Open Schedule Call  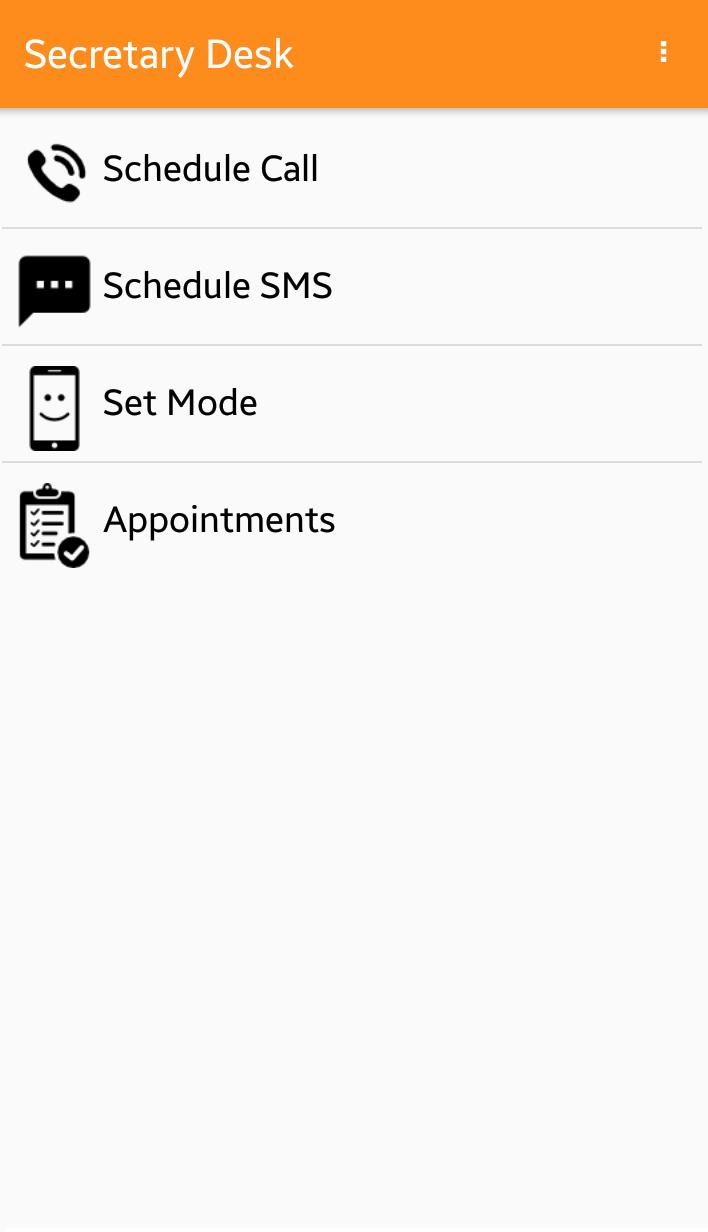coord(210,170)
